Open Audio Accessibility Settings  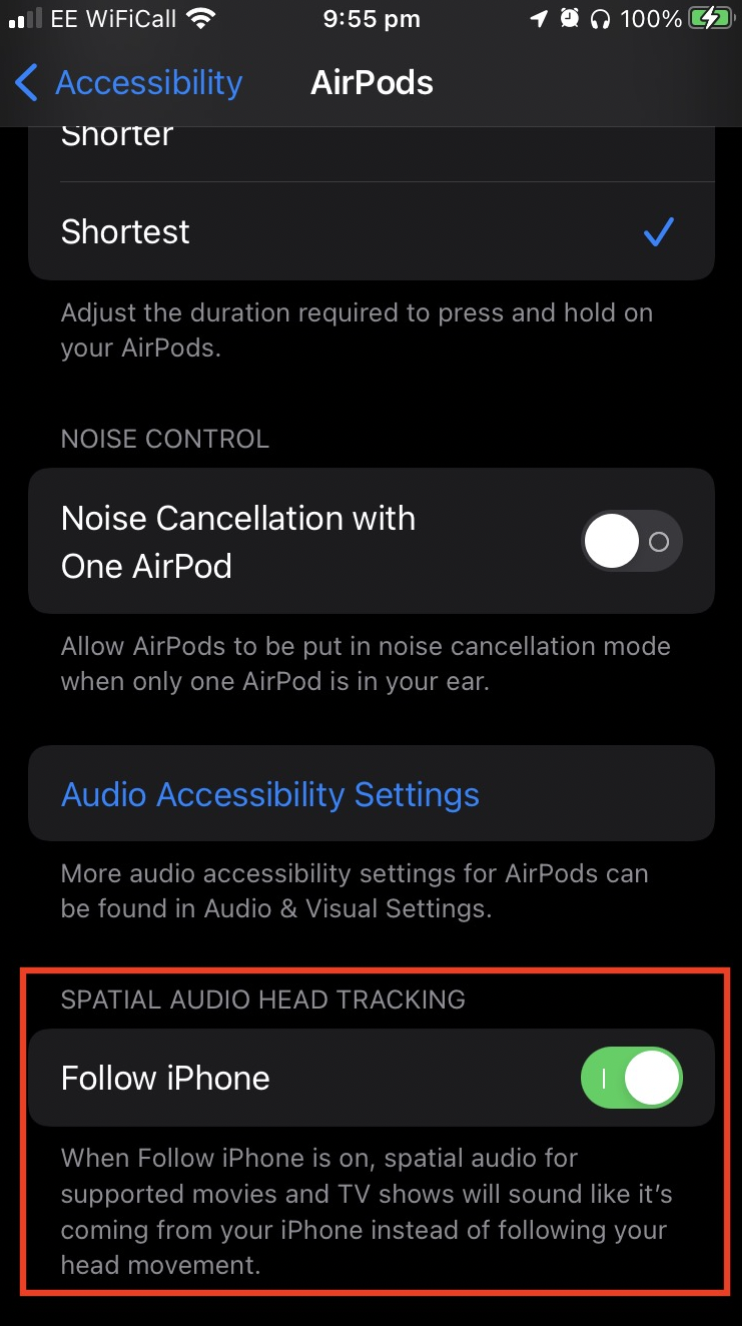(270, 795)
